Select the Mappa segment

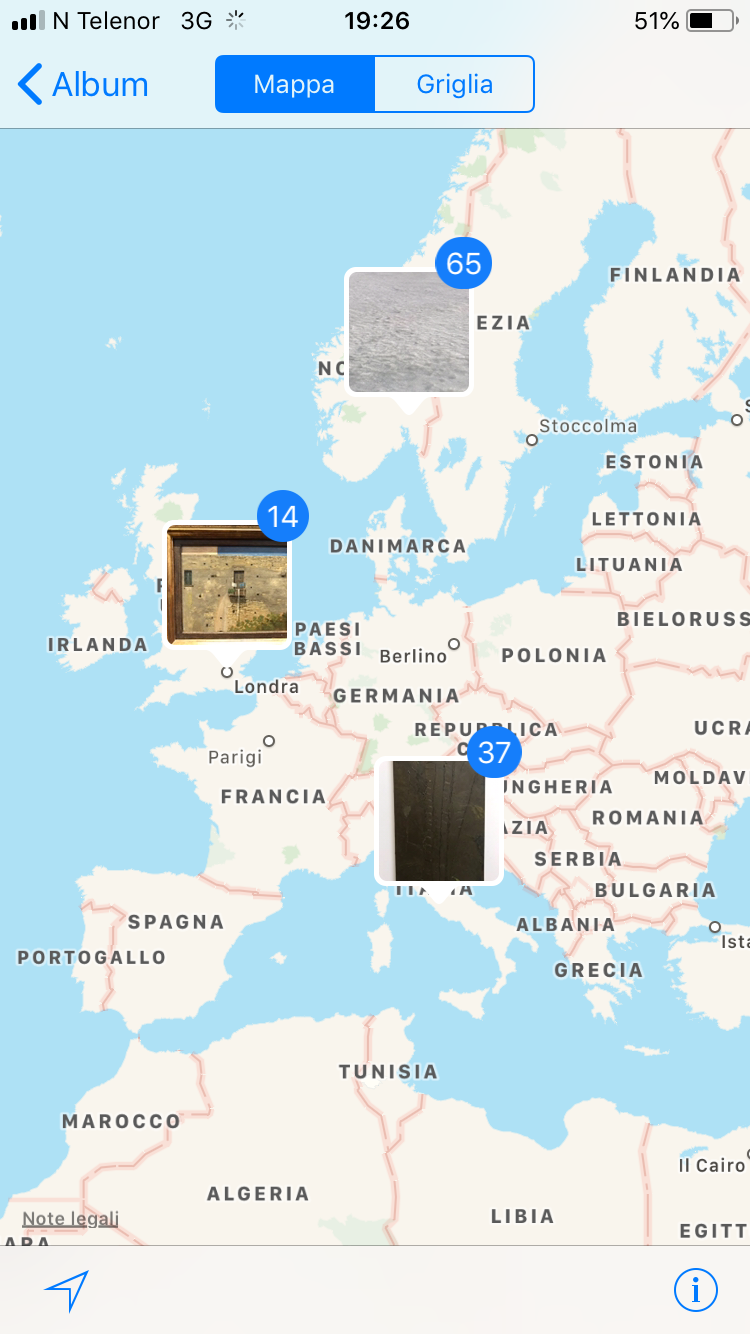(294, 85)
